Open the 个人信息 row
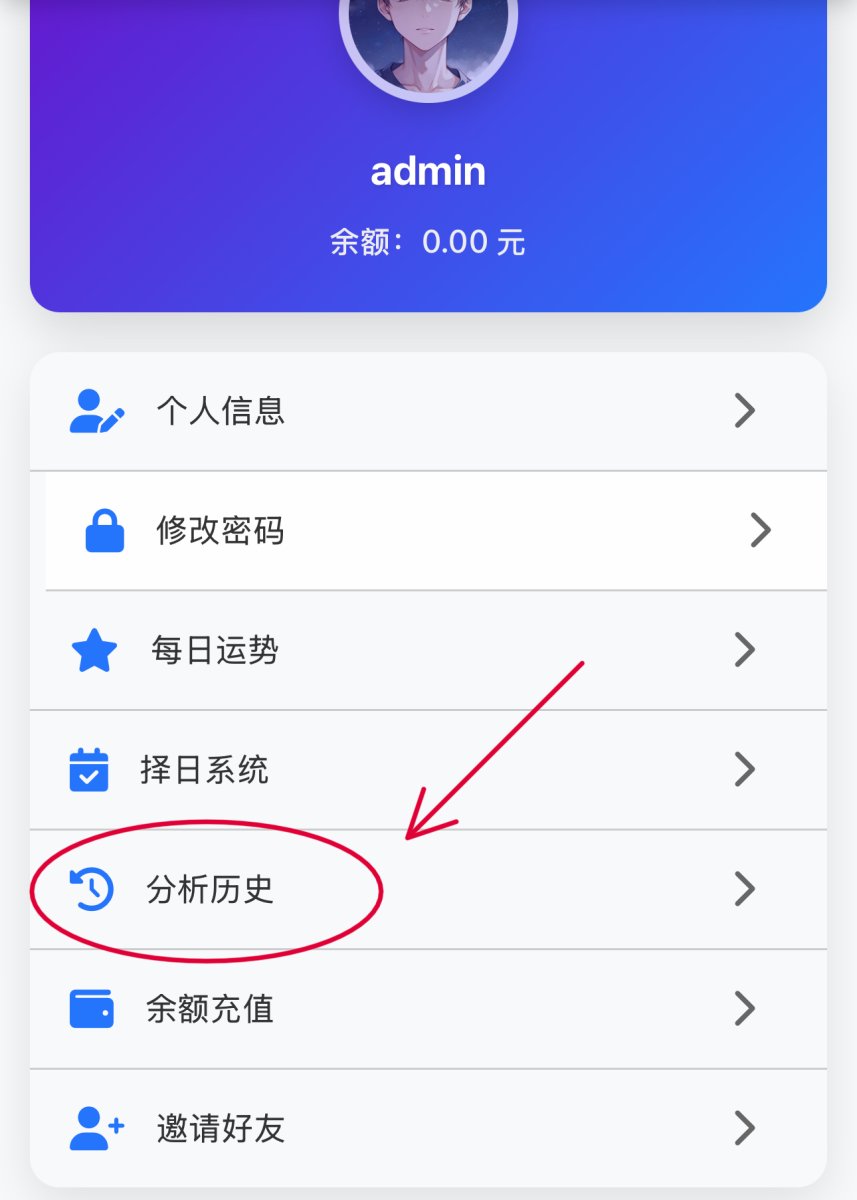The image size is (857, 1200). (x=428, y=411)
